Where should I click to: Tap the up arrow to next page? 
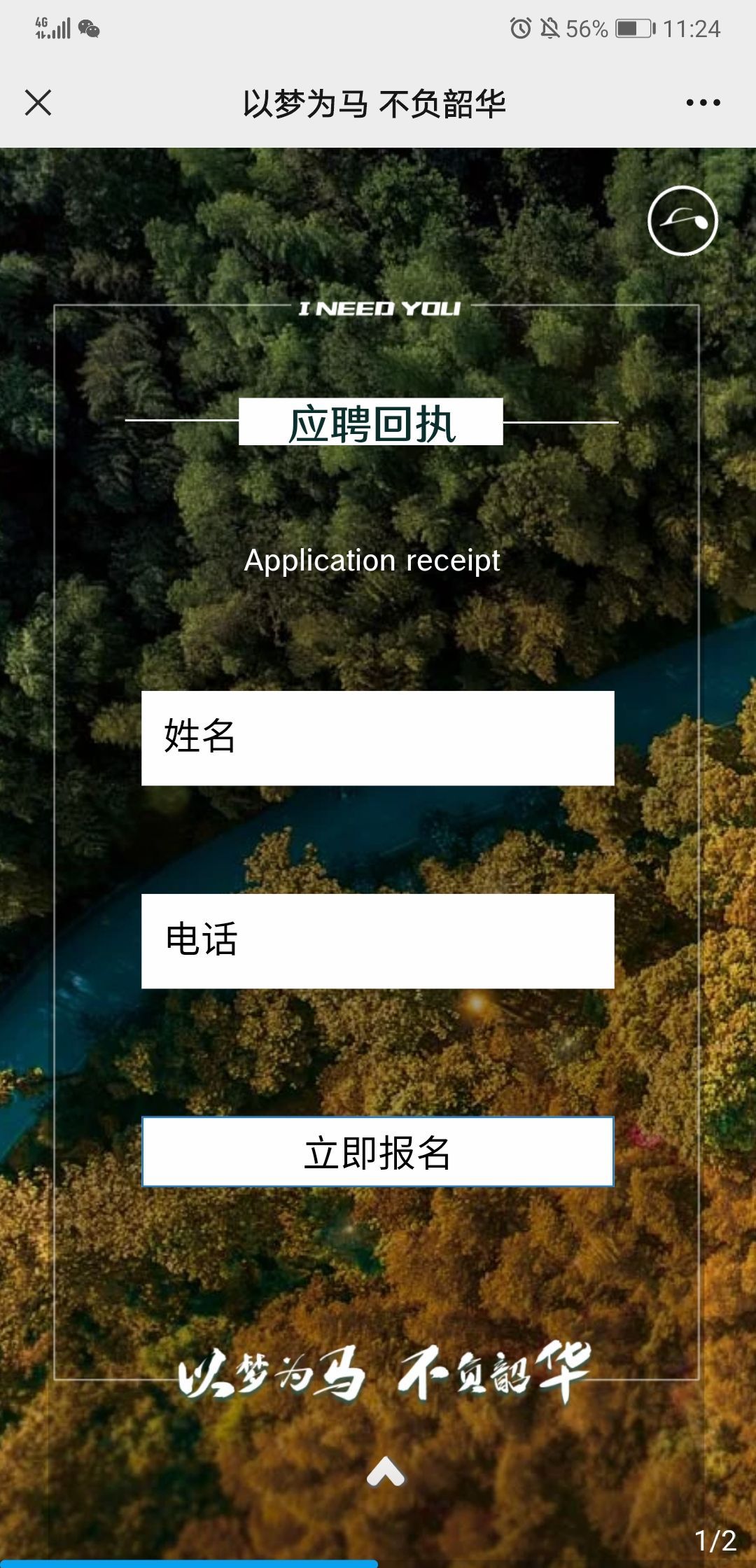[x=386, y=1471]
